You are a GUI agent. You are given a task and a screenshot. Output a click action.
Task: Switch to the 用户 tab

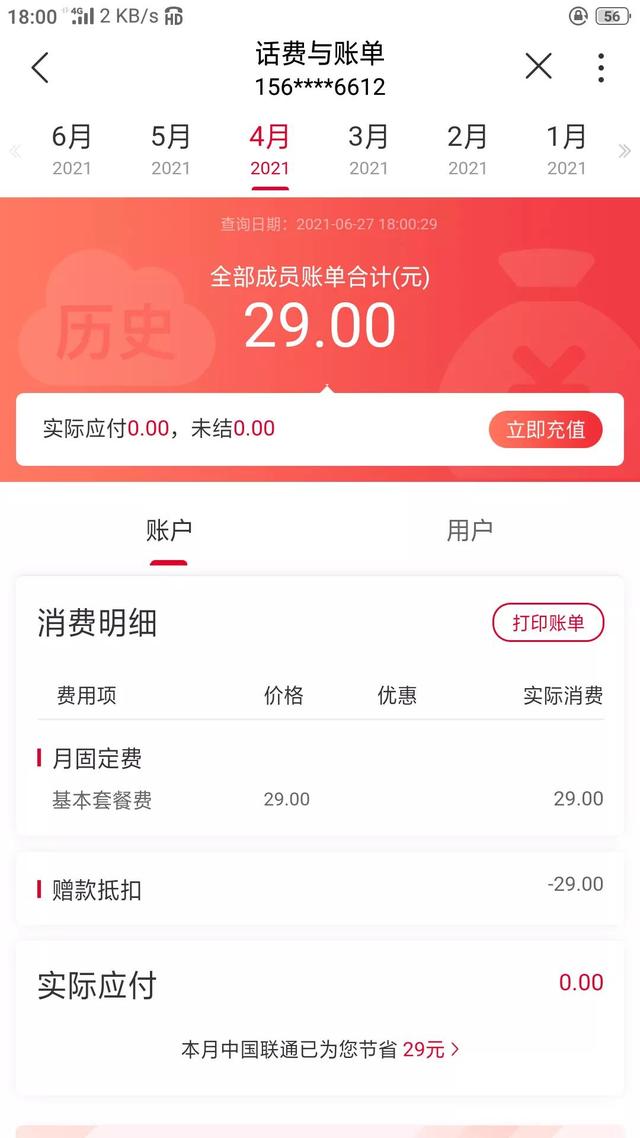[469, 531]
